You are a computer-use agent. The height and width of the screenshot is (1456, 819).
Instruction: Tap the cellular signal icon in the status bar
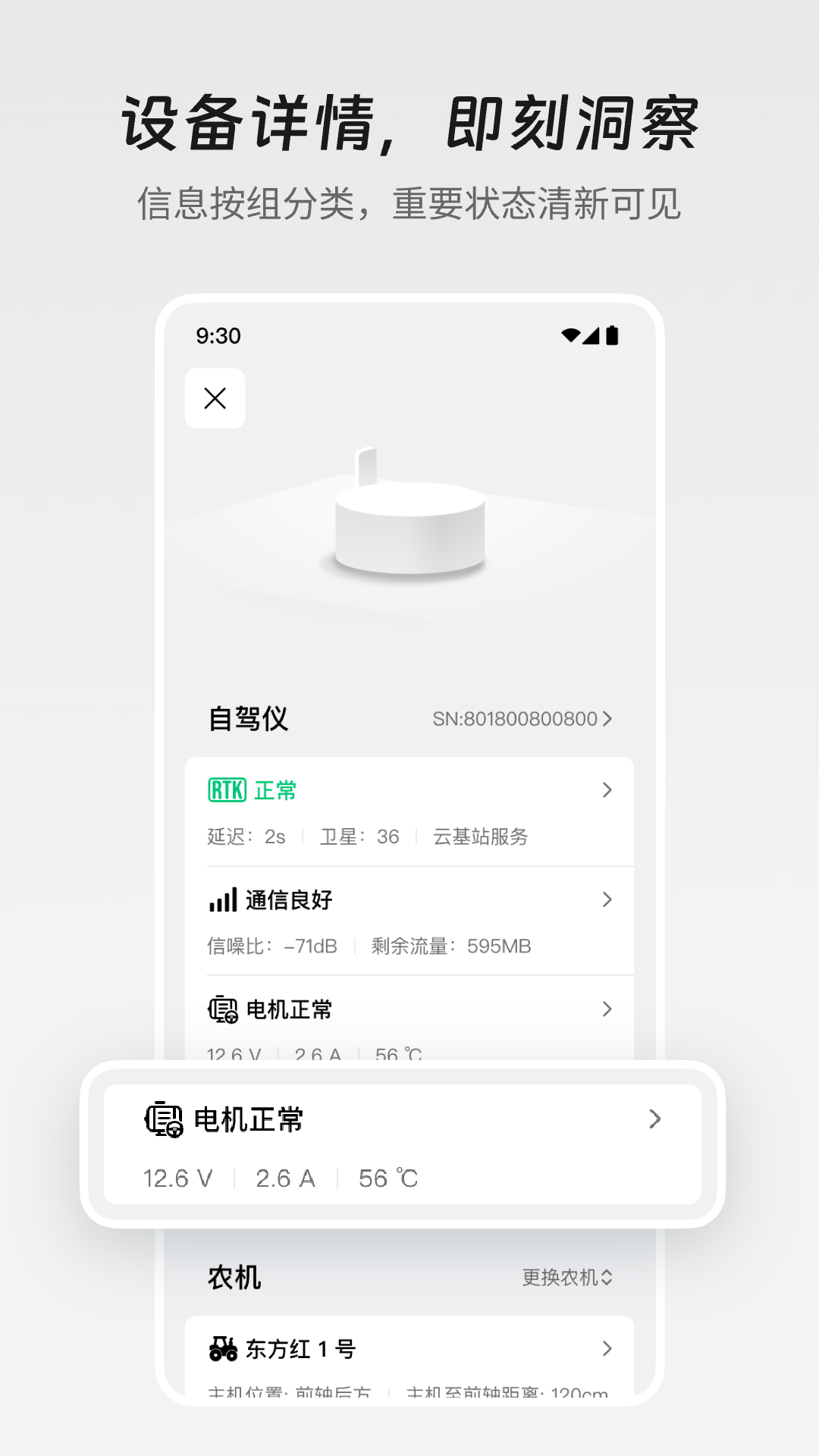592,335
